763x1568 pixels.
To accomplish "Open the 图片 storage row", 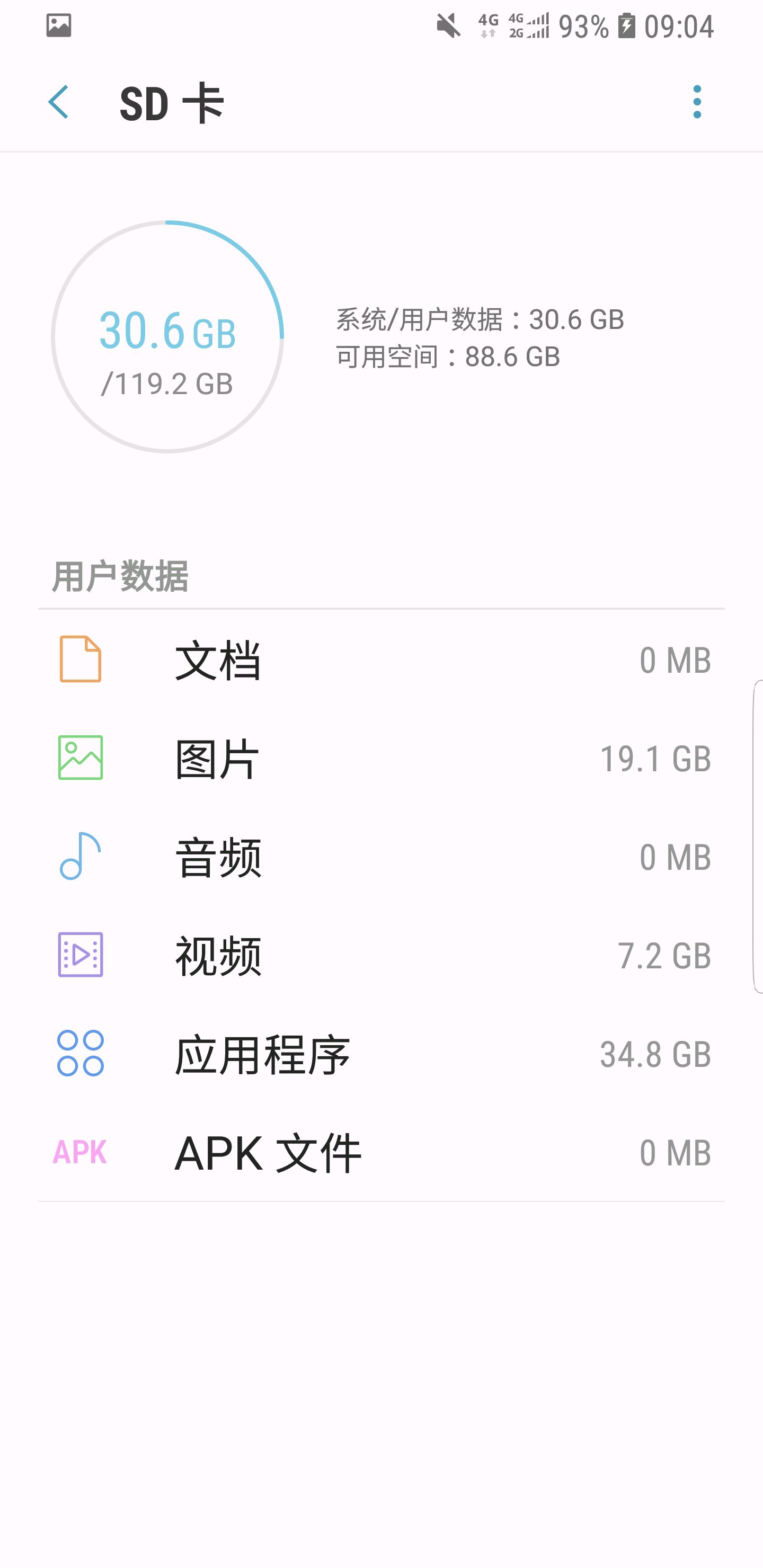I will coord(381,758).
